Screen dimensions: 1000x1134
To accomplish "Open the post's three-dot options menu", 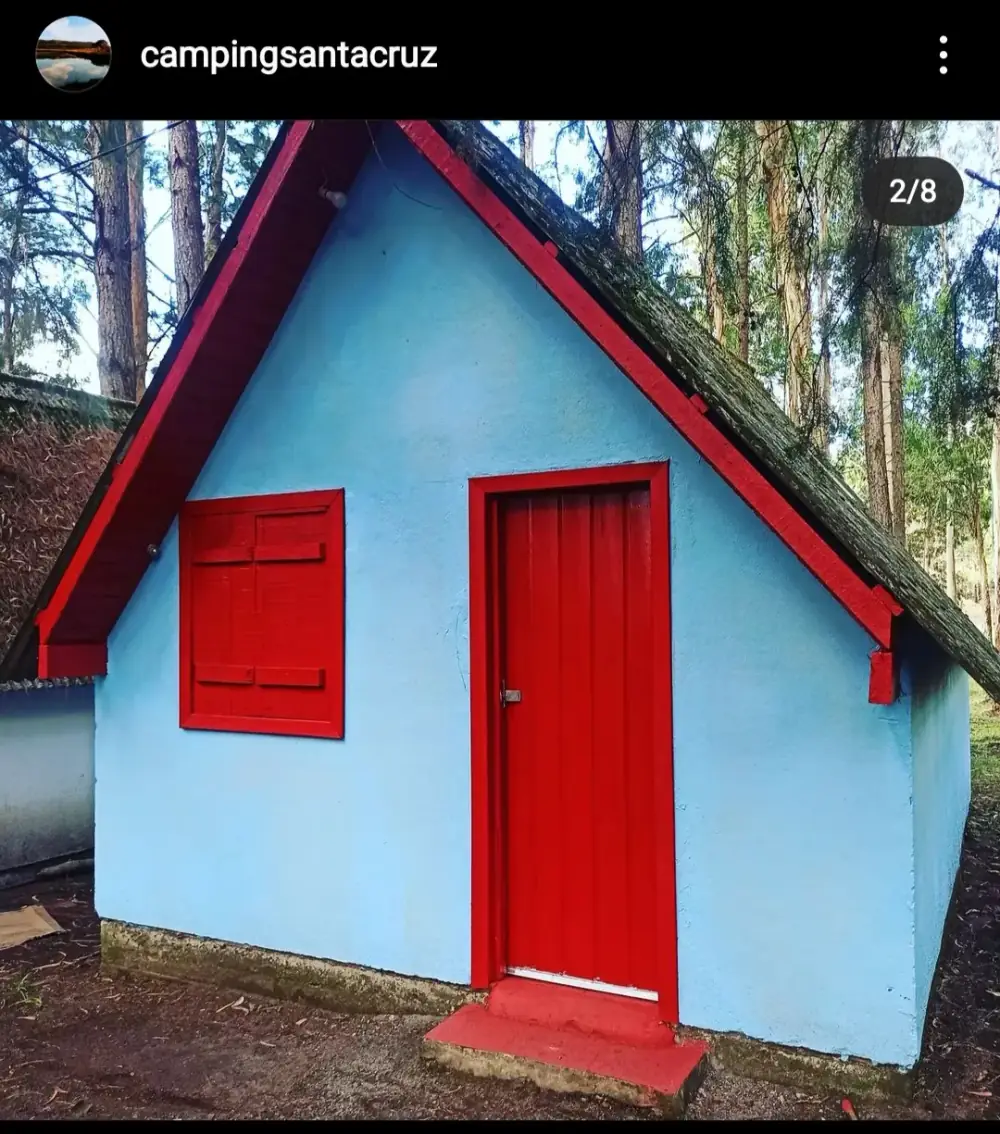I will coord(942,55).
